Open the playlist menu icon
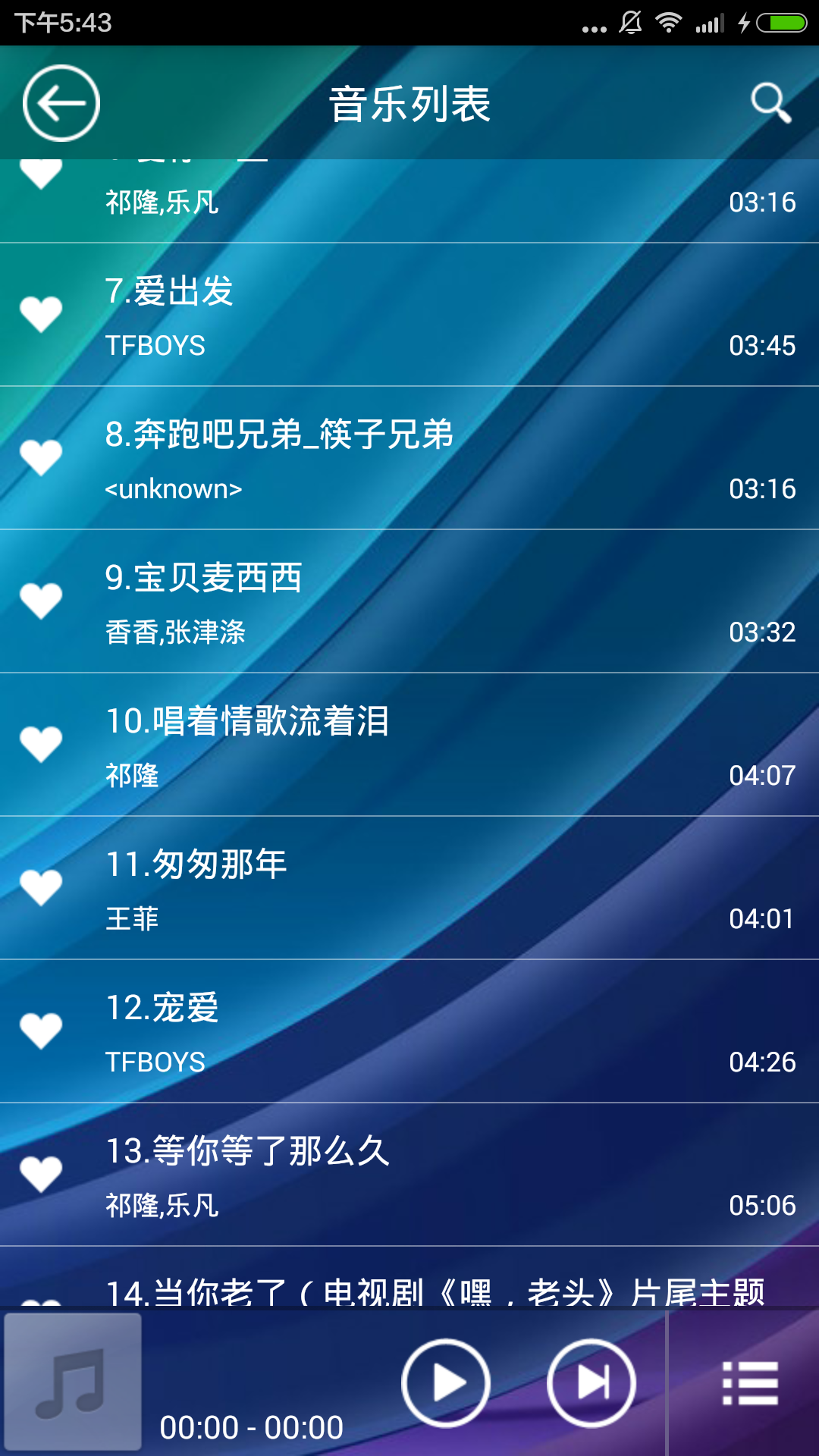Screen dimensions: 819x1456 (x=749, y=1383)
